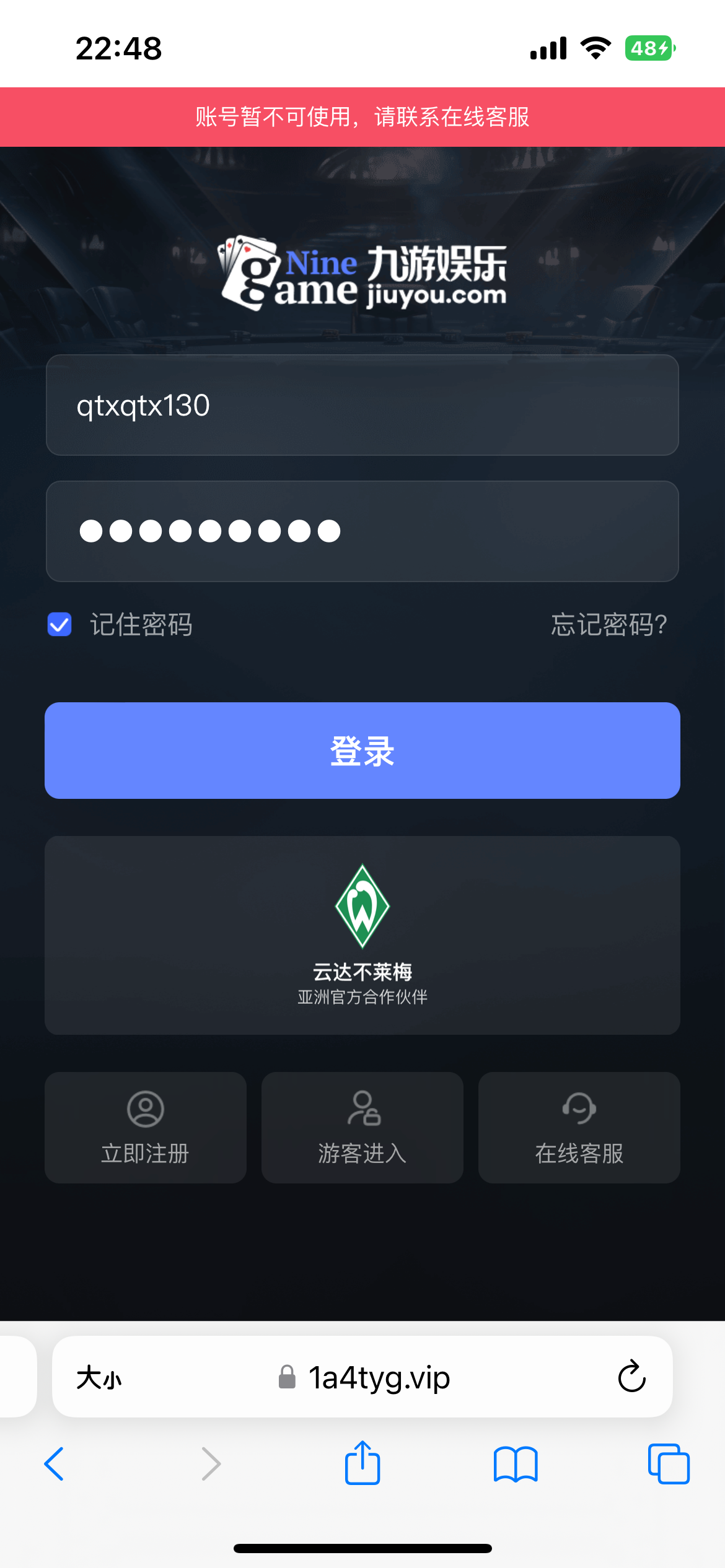Tap the 云达不莱梅 partner club badge
This screenshot has height=1568, width=725.
point(362,907)
